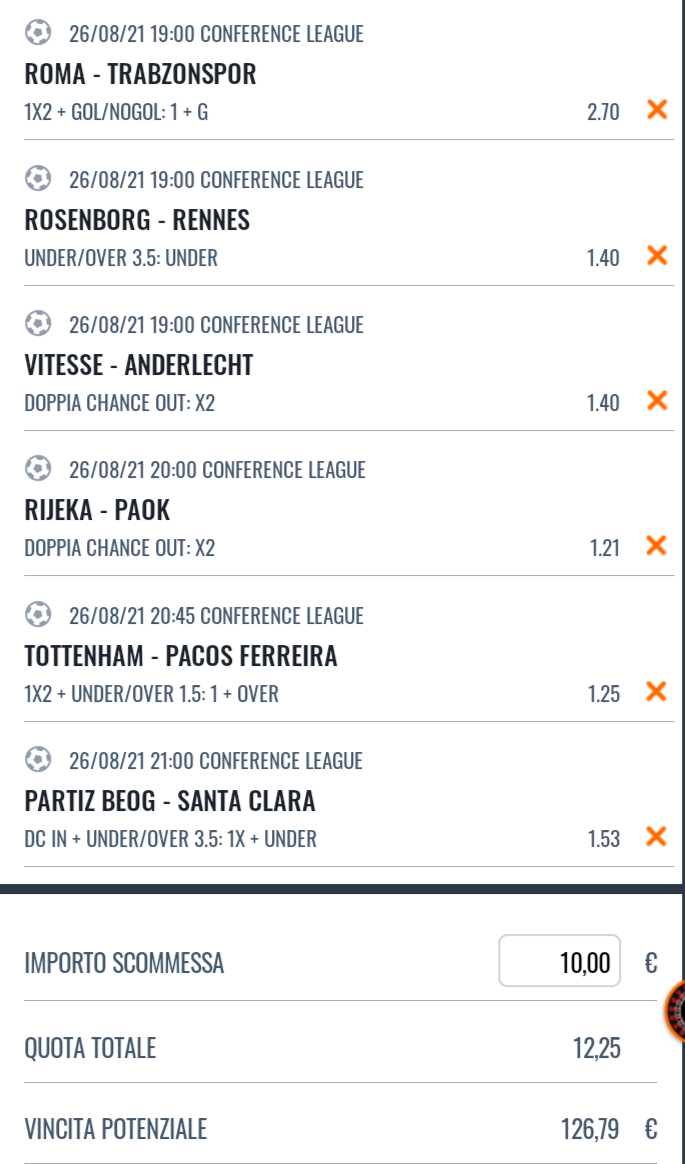
Task: Delete the Partiz Beog - Santa Clara bet
Action: pyautogui.click(x=657, y=837)
